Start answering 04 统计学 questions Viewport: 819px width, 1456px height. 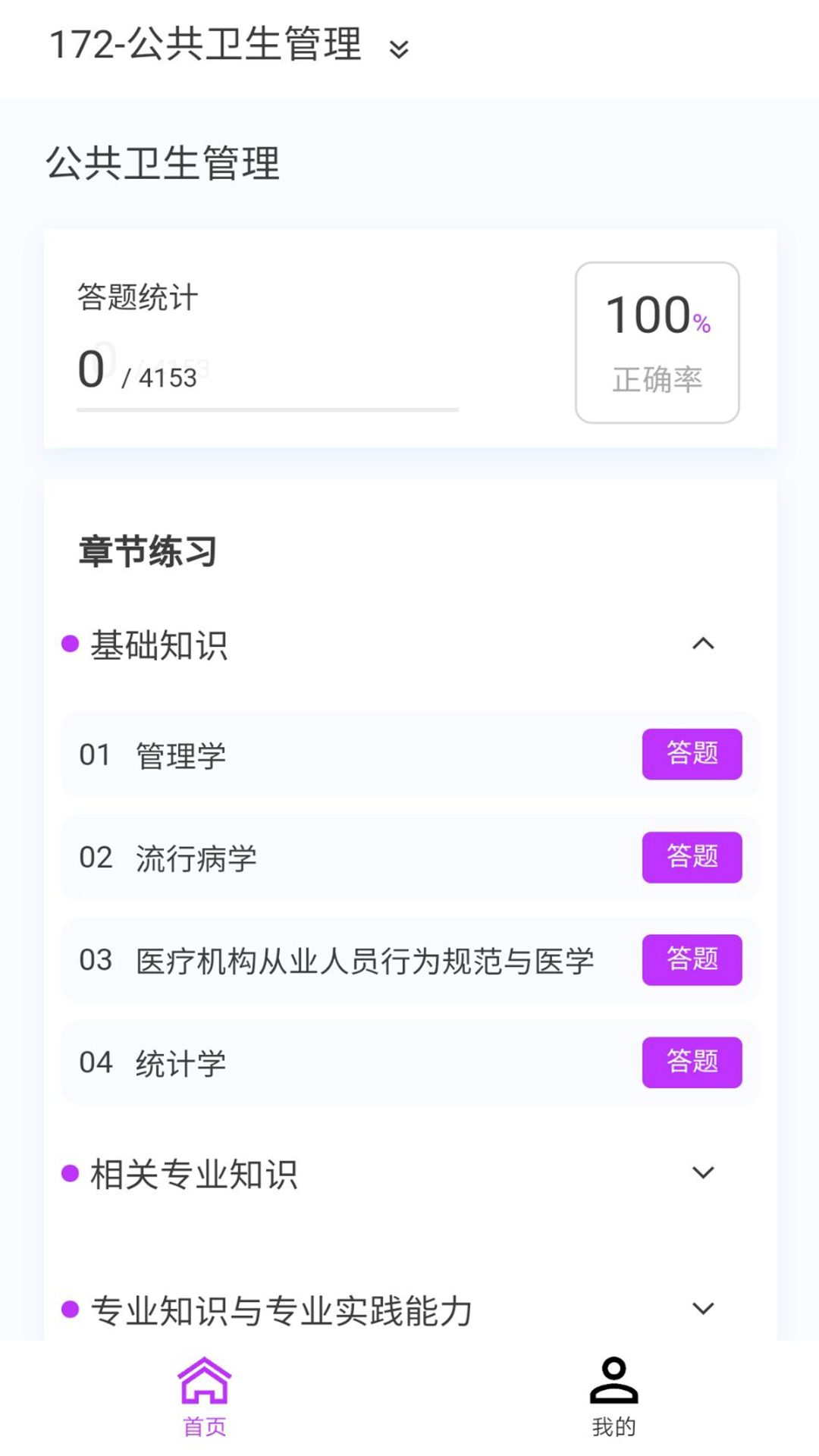(692, 1062)
